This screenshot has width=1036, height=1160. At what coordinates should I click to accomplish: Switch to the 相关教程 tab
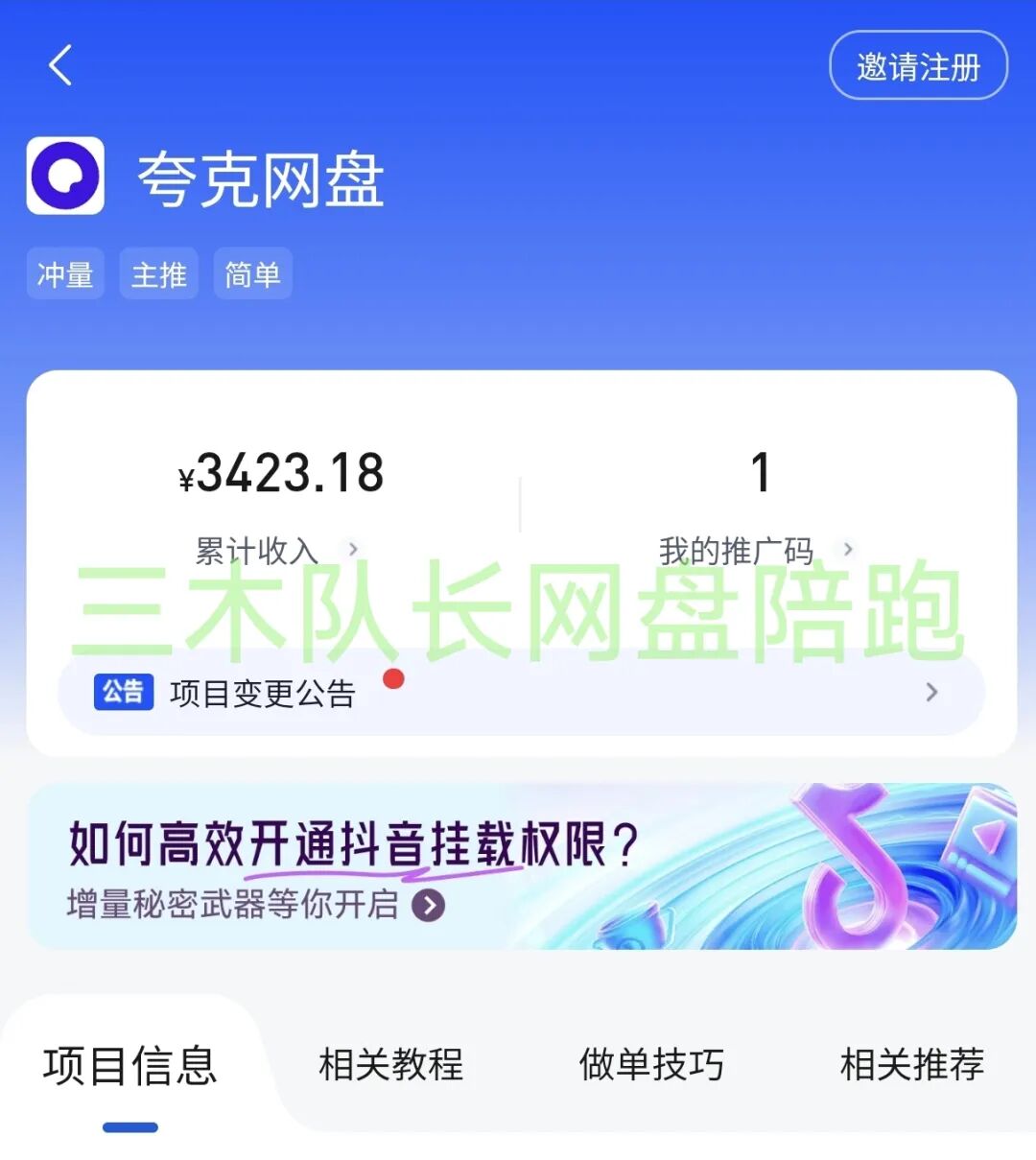[x=391, y=1065]
